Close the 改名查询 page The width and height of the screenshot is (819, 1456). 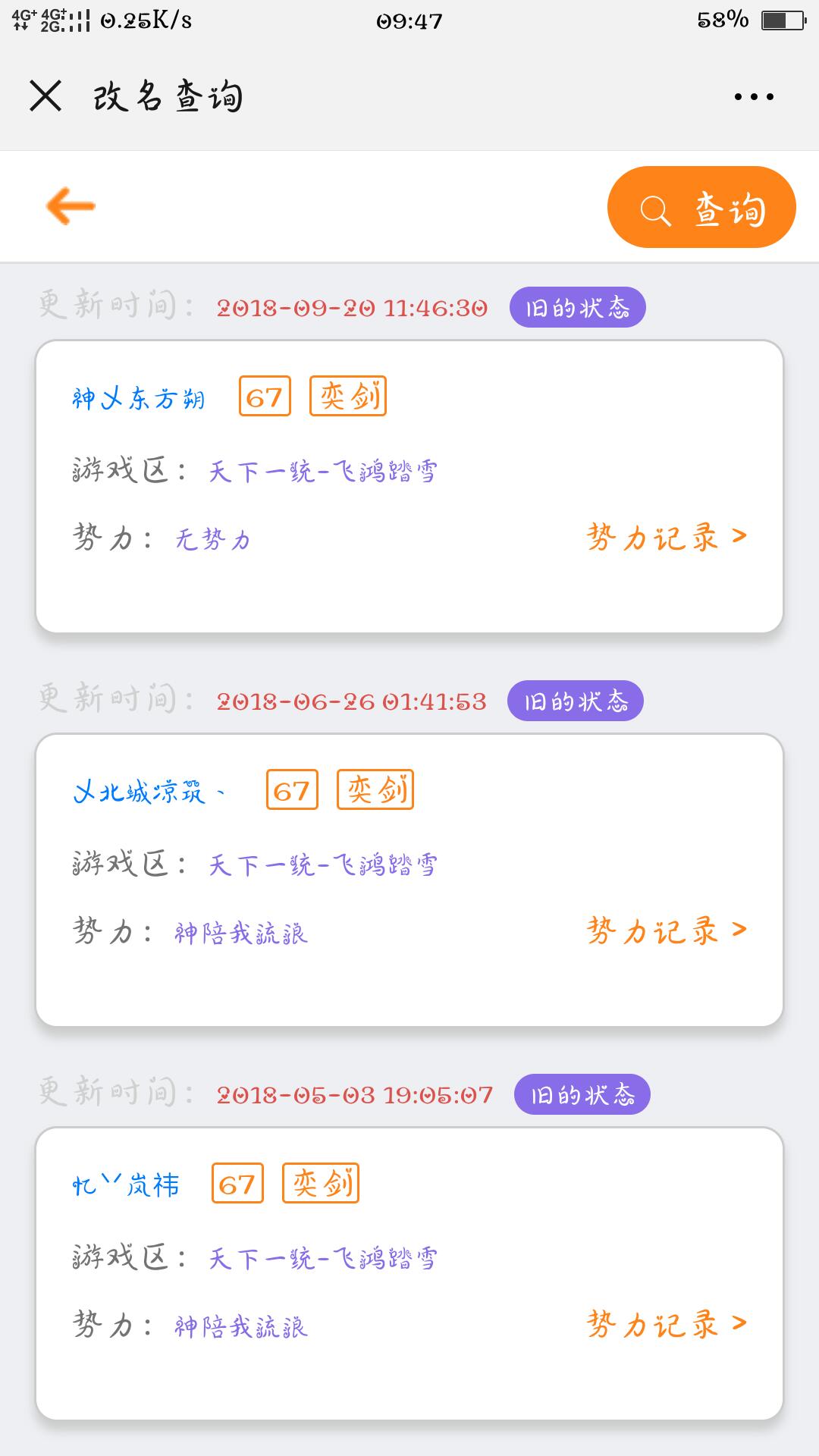[x=45, y=96]
